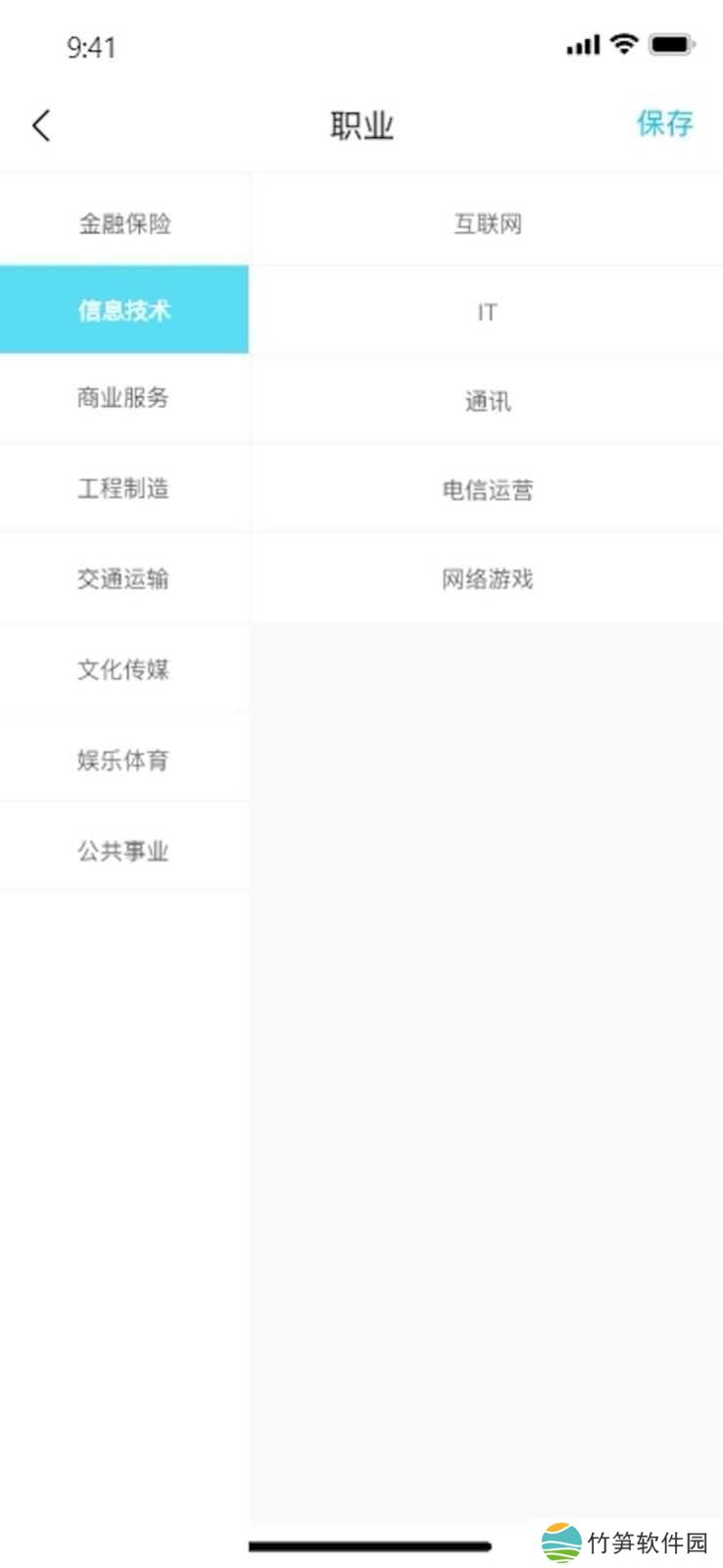
Task: Switch to the 商业服务 category
Action: pyautogui.click(x=124, y=398)
